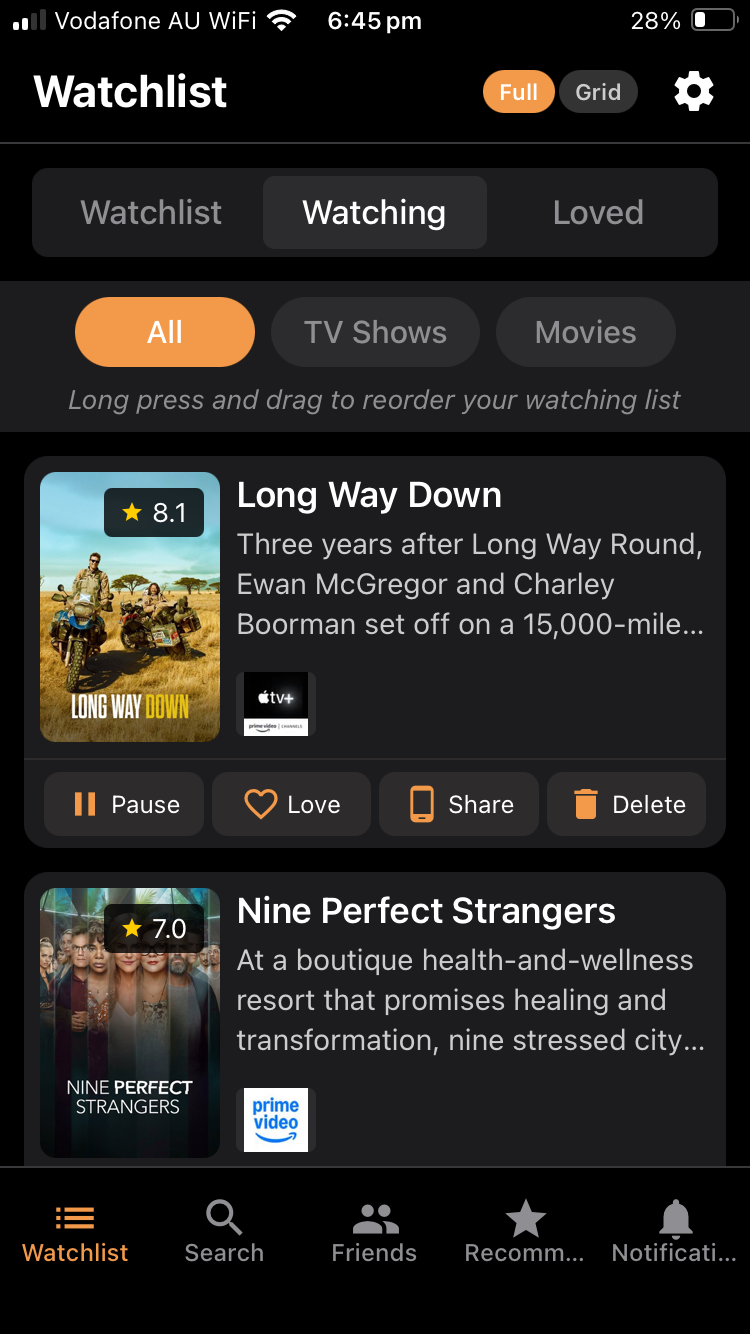The height and width of the screenshot is (1334, 750).
Task: Filter list to show only Movies
Action: [585, 332]
